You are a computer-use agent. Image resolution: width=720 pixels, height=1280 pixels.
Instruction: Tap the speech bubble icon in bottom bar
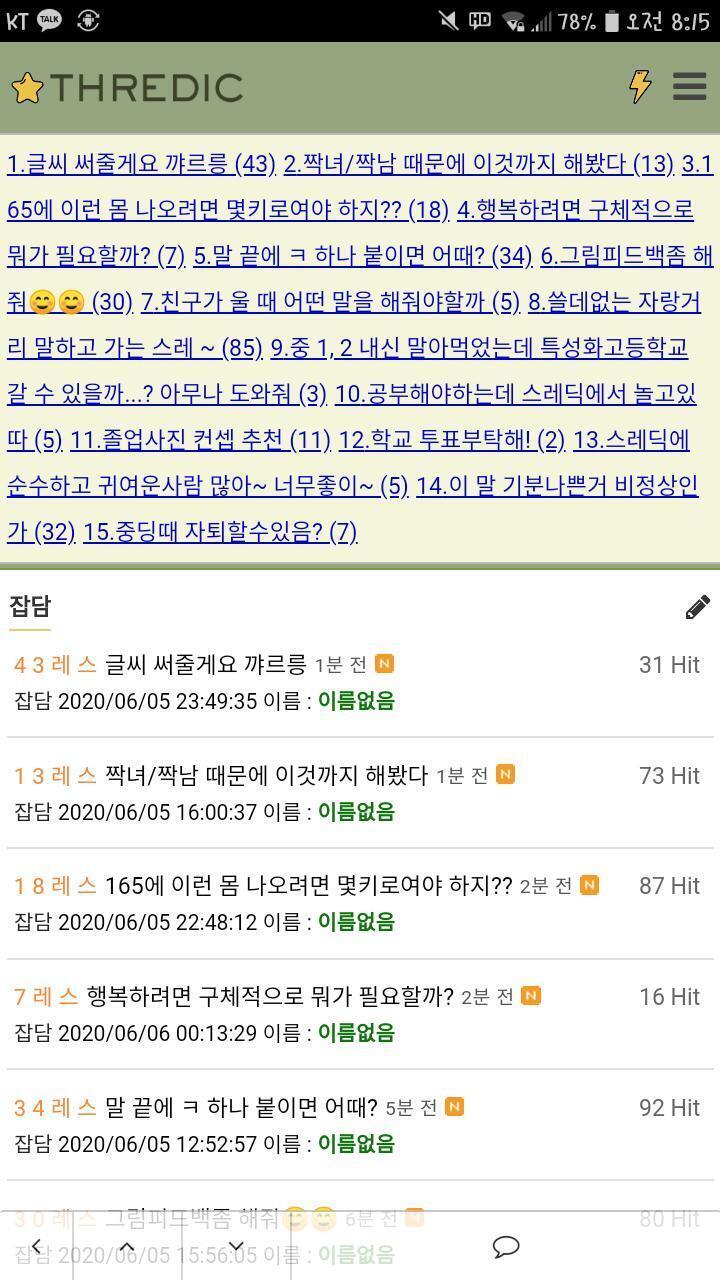(506, 1246)
